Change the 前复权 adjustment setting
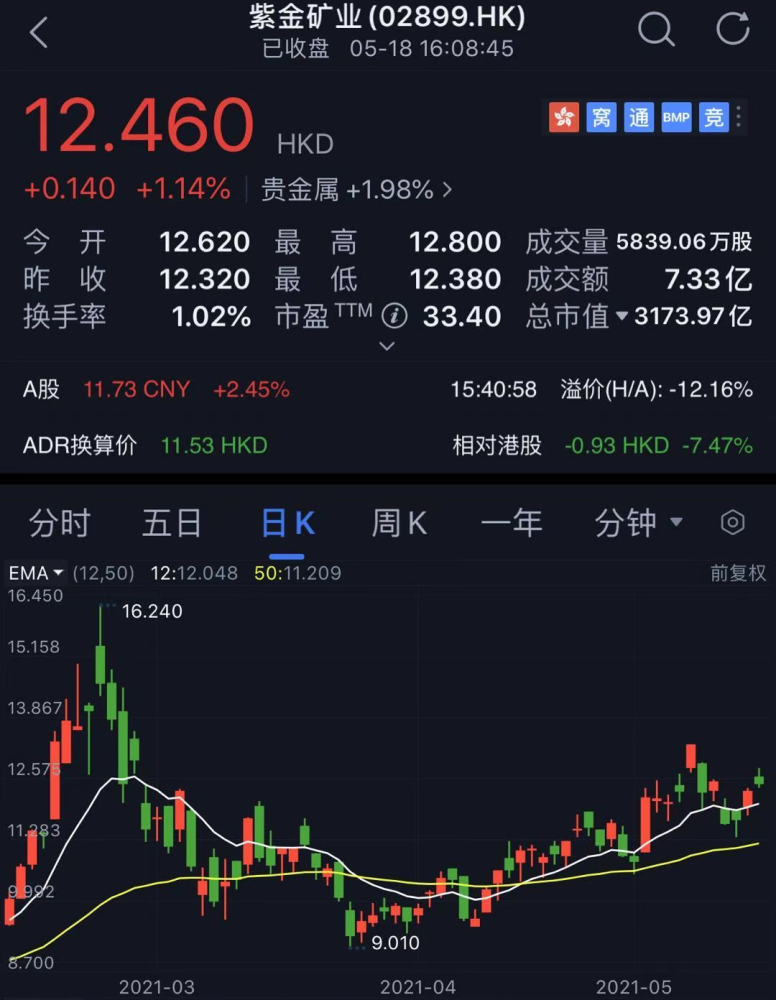This screenshot has width=776, height=1000. (x=738, y=573)
